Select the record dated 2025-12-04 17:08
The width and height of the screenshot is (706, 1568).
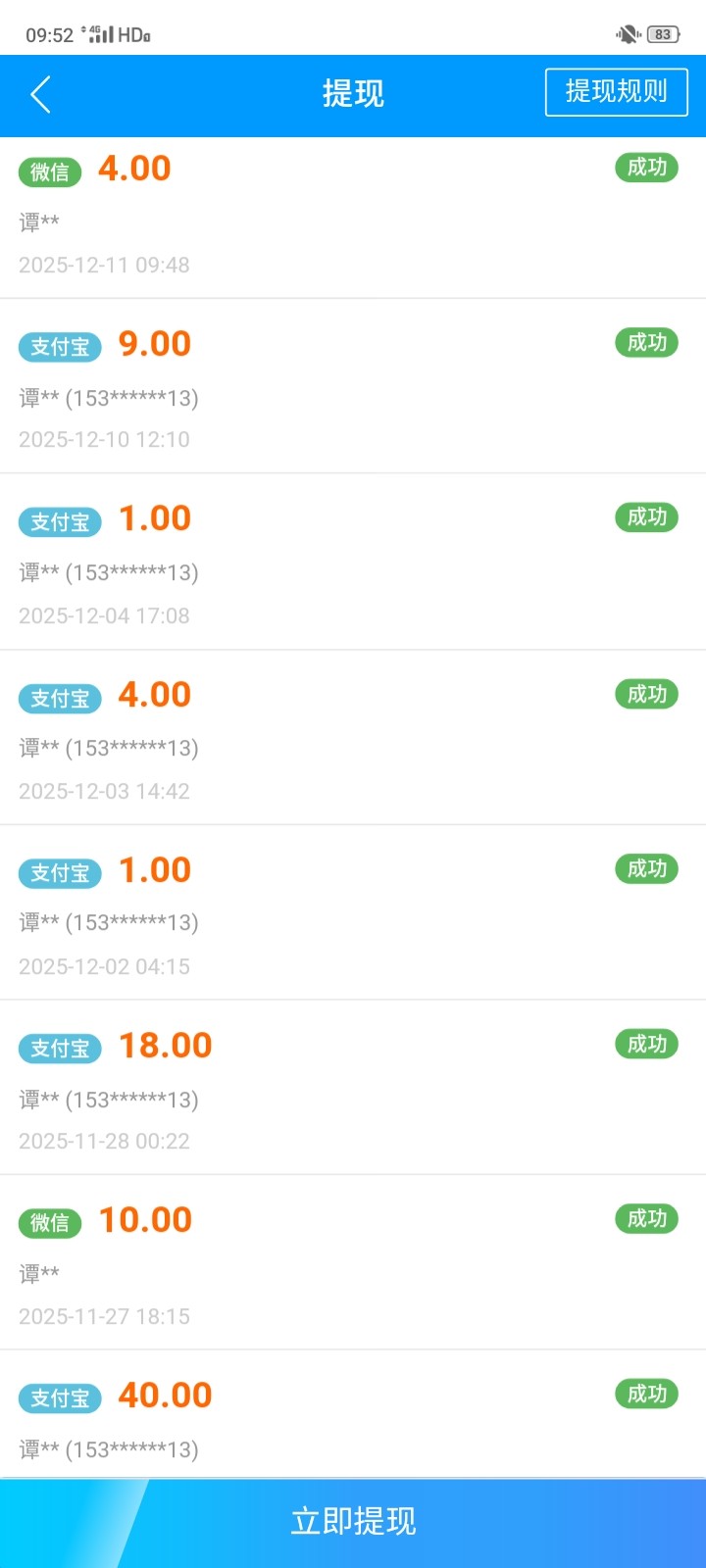104,615
